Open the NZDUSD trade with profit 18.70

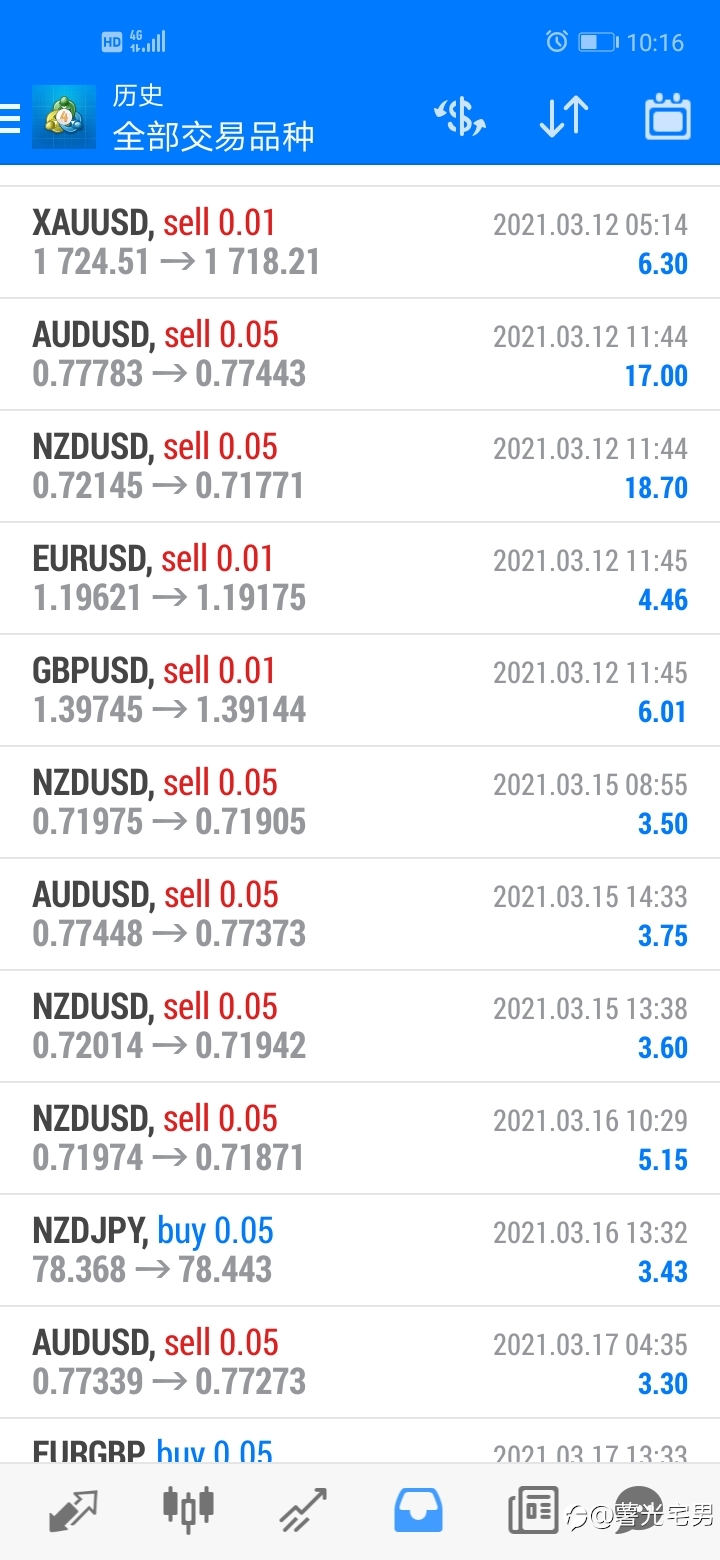(360, 466)
